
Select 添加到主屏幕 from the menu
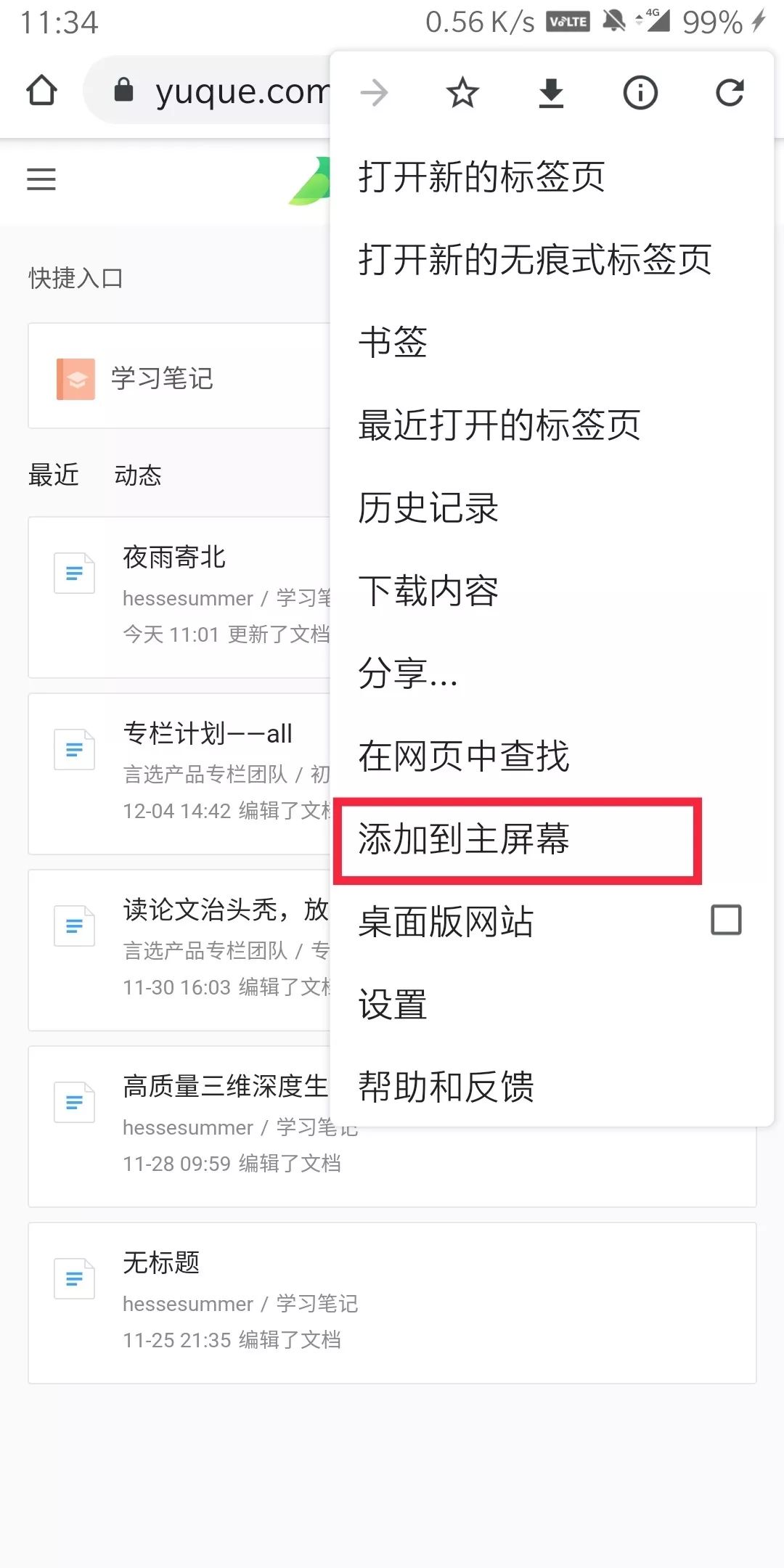coord(464,841)
